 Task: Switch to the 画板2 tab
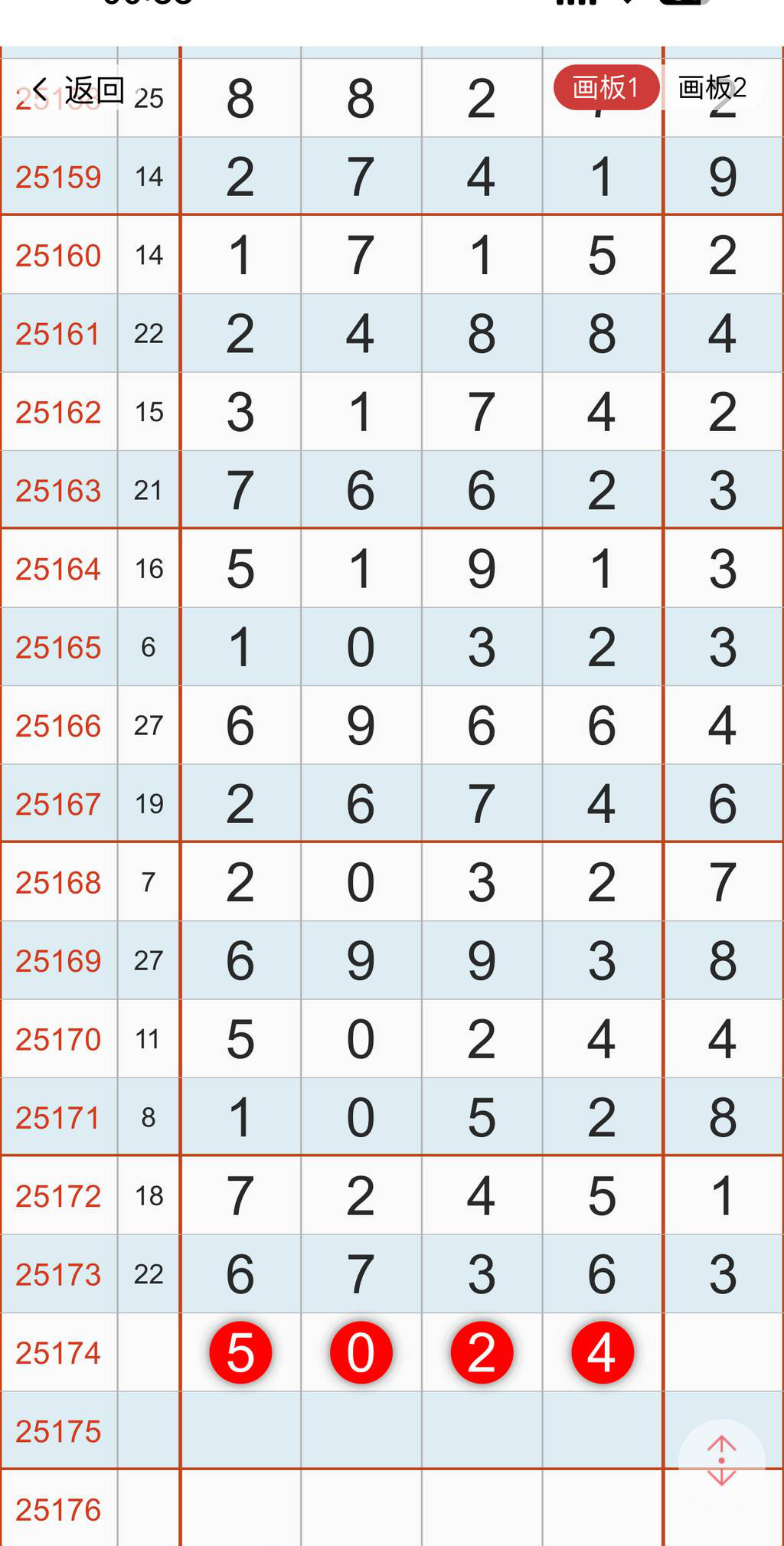[712, 88]
